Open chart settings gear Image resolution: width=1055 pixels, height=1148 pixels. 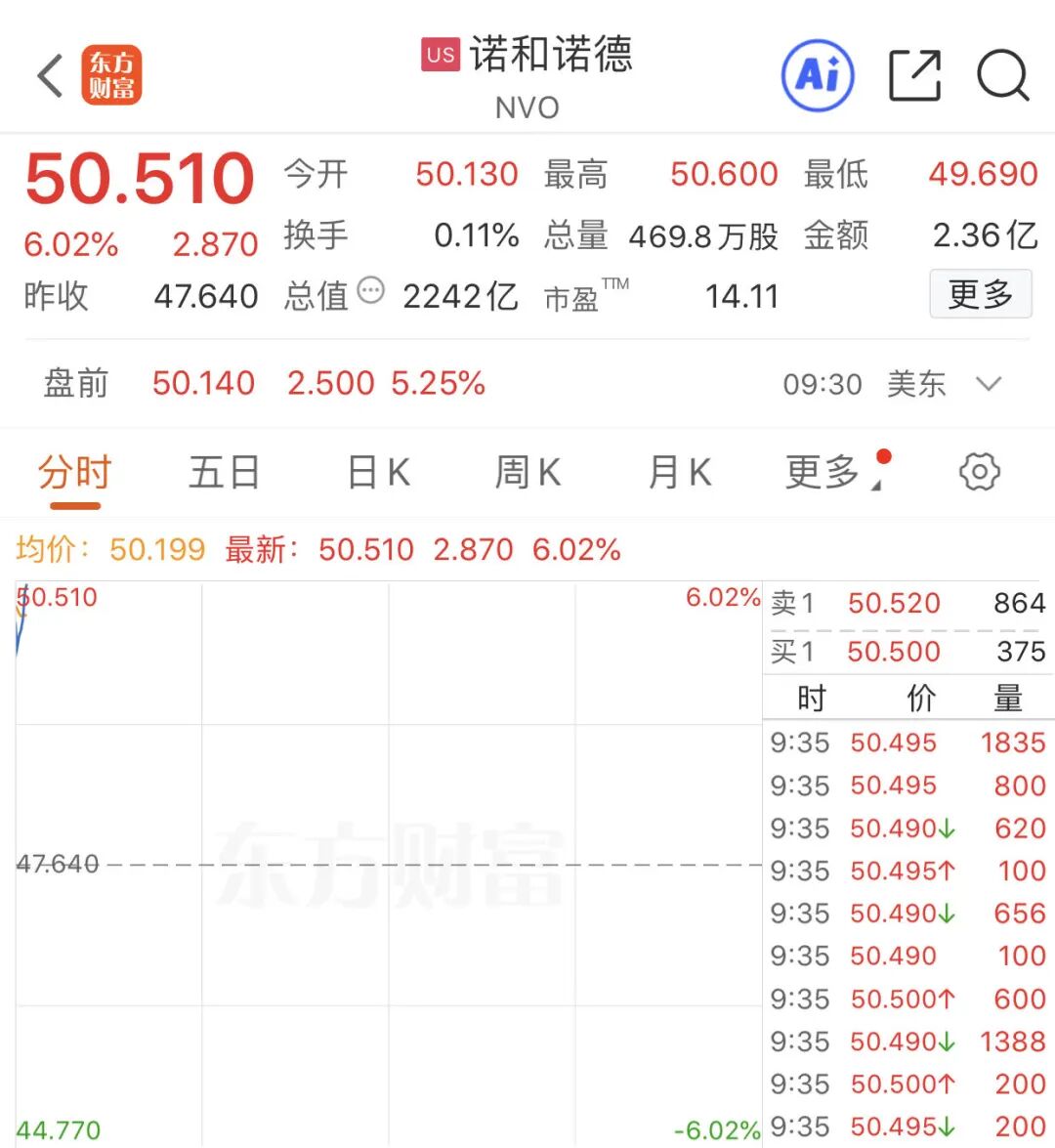coord(979,473)
